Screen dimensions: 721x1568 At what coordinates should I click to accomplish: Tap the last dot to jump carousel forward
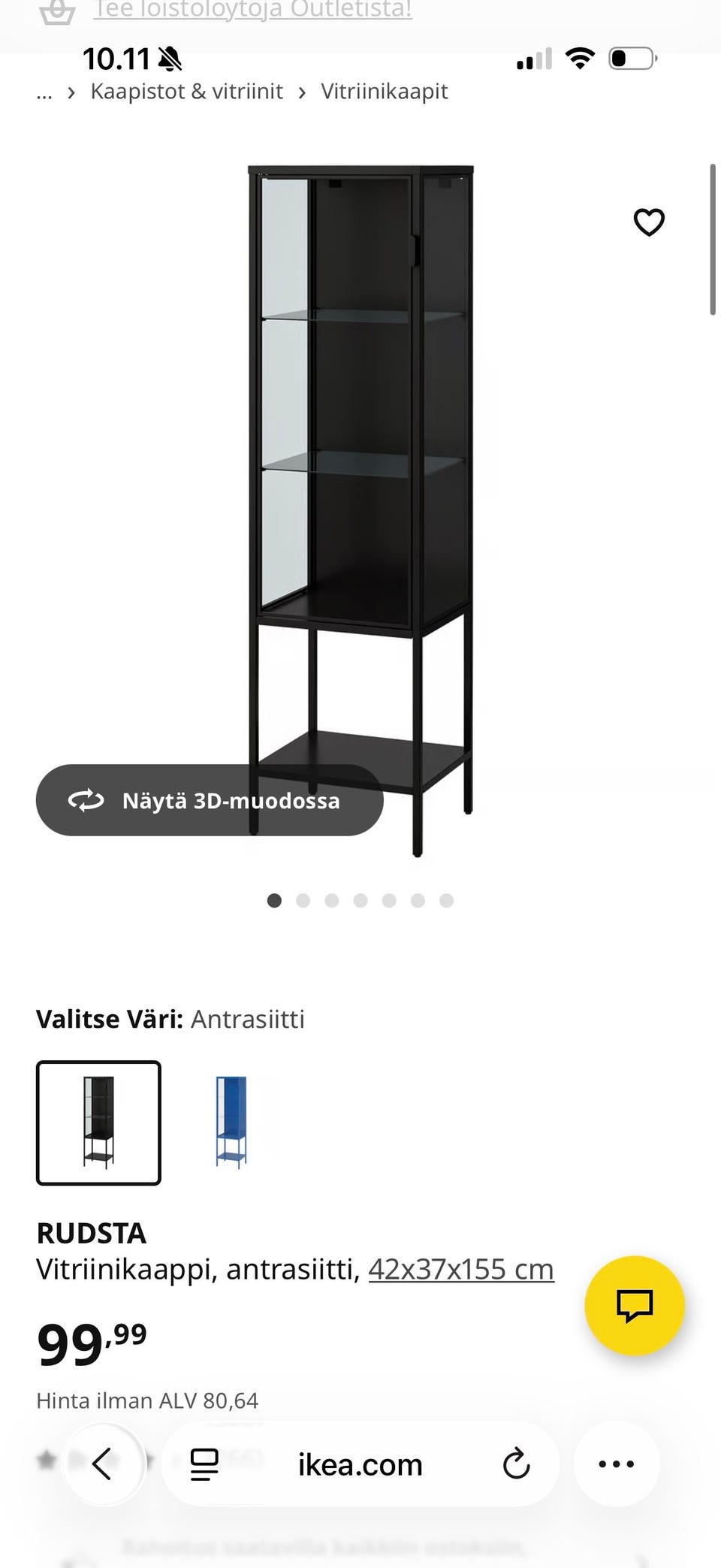click(447, 900)
